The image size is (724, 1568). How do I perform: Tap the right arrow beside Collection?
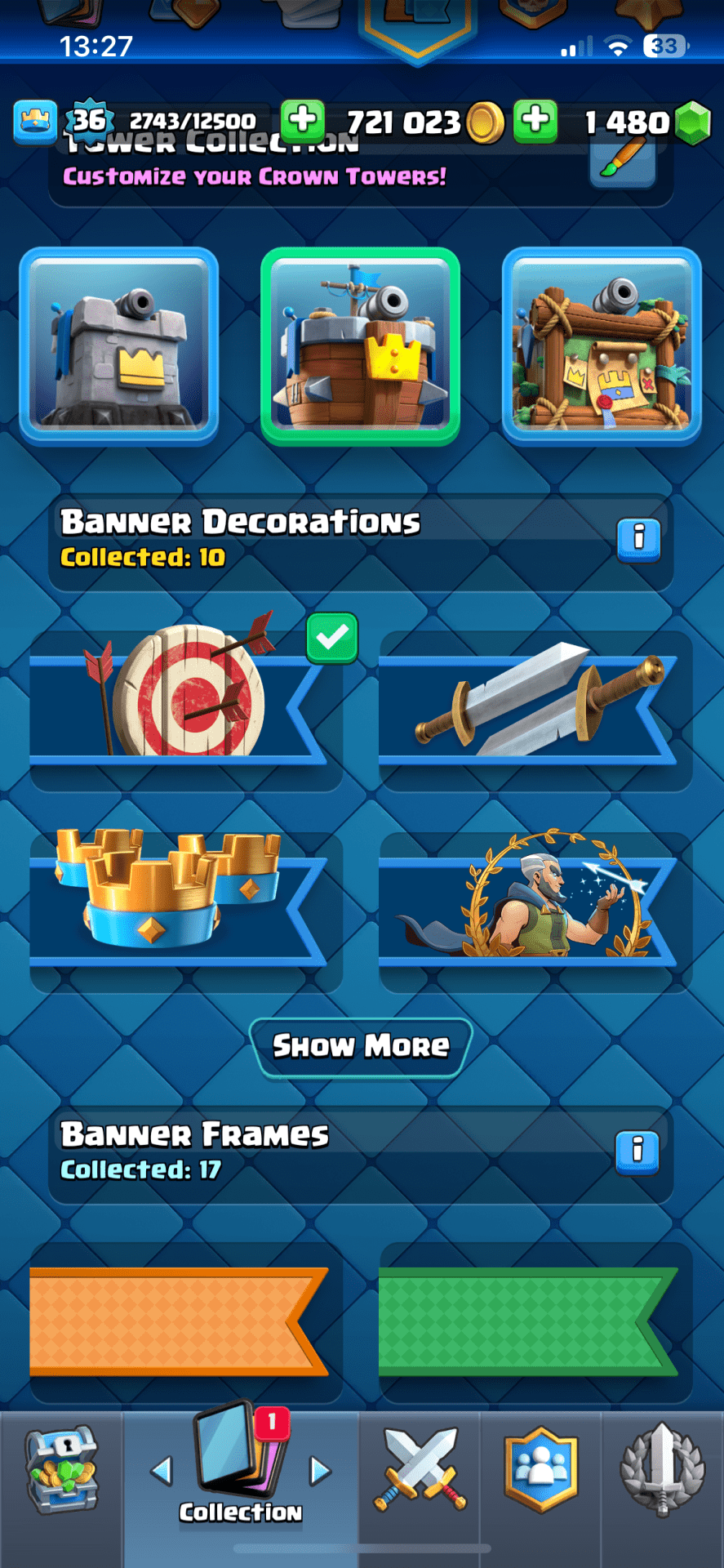tap(320, 1472)
